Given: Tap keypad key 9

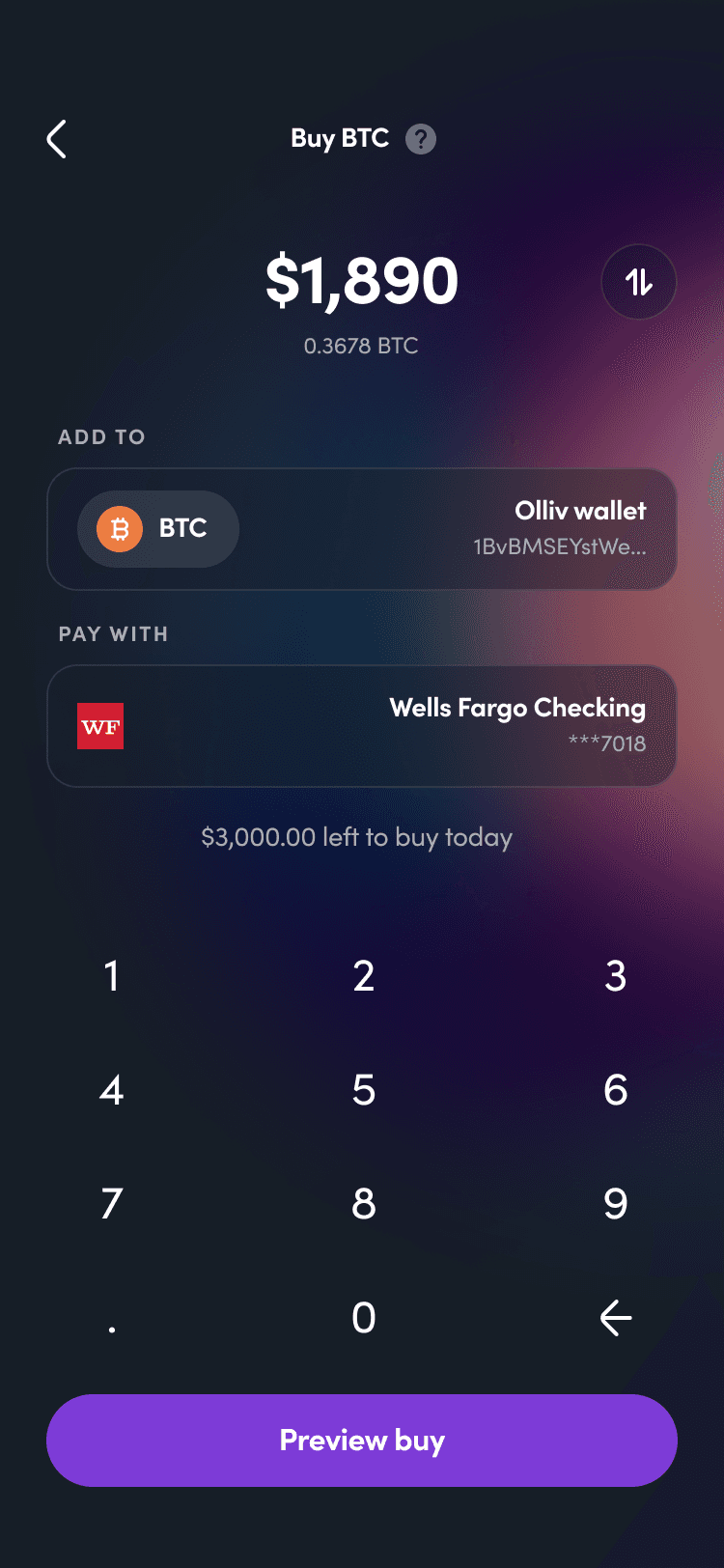Looking at the screenshot, I should pyautogui.click(x=615, y=1204).
